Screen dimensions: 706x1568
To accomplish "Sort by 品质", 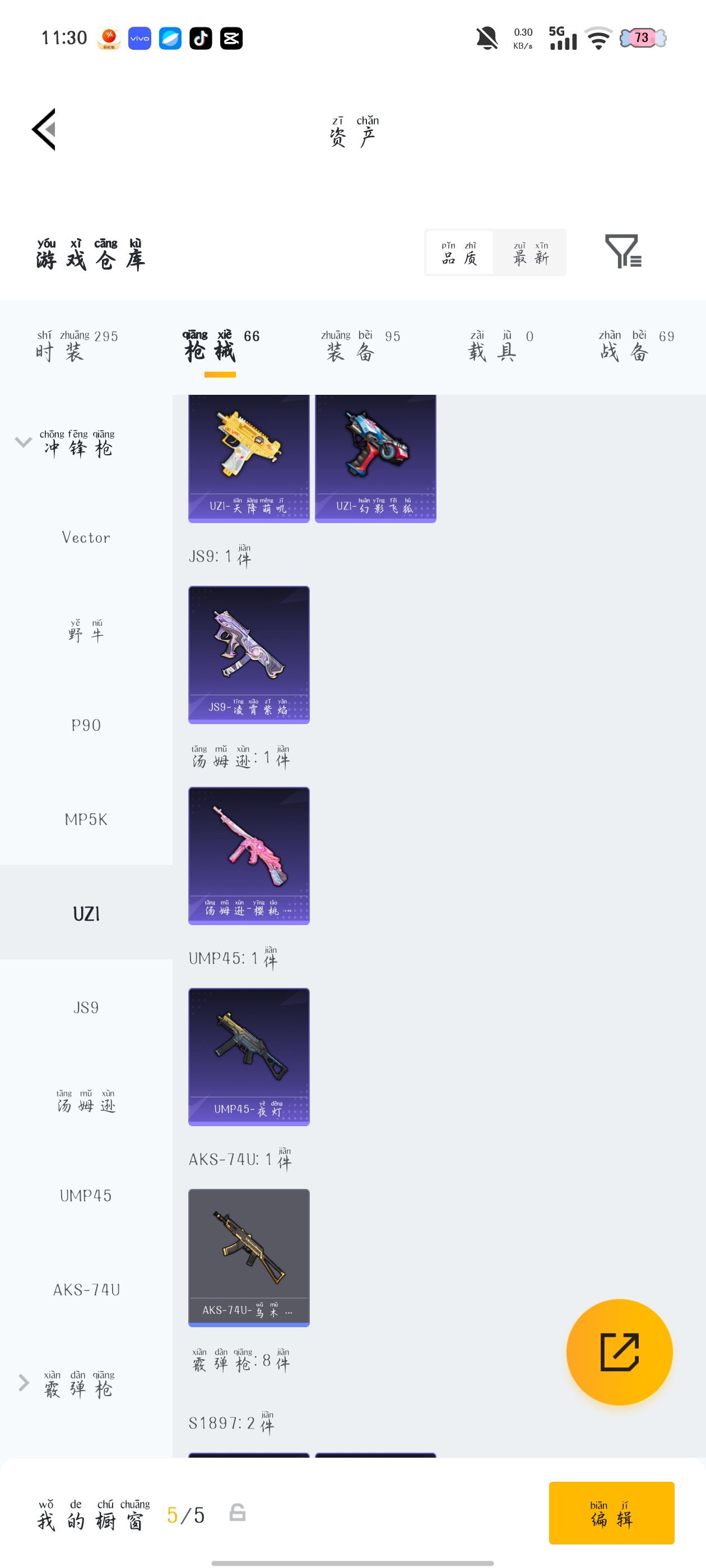I will (x=459, y=253).
